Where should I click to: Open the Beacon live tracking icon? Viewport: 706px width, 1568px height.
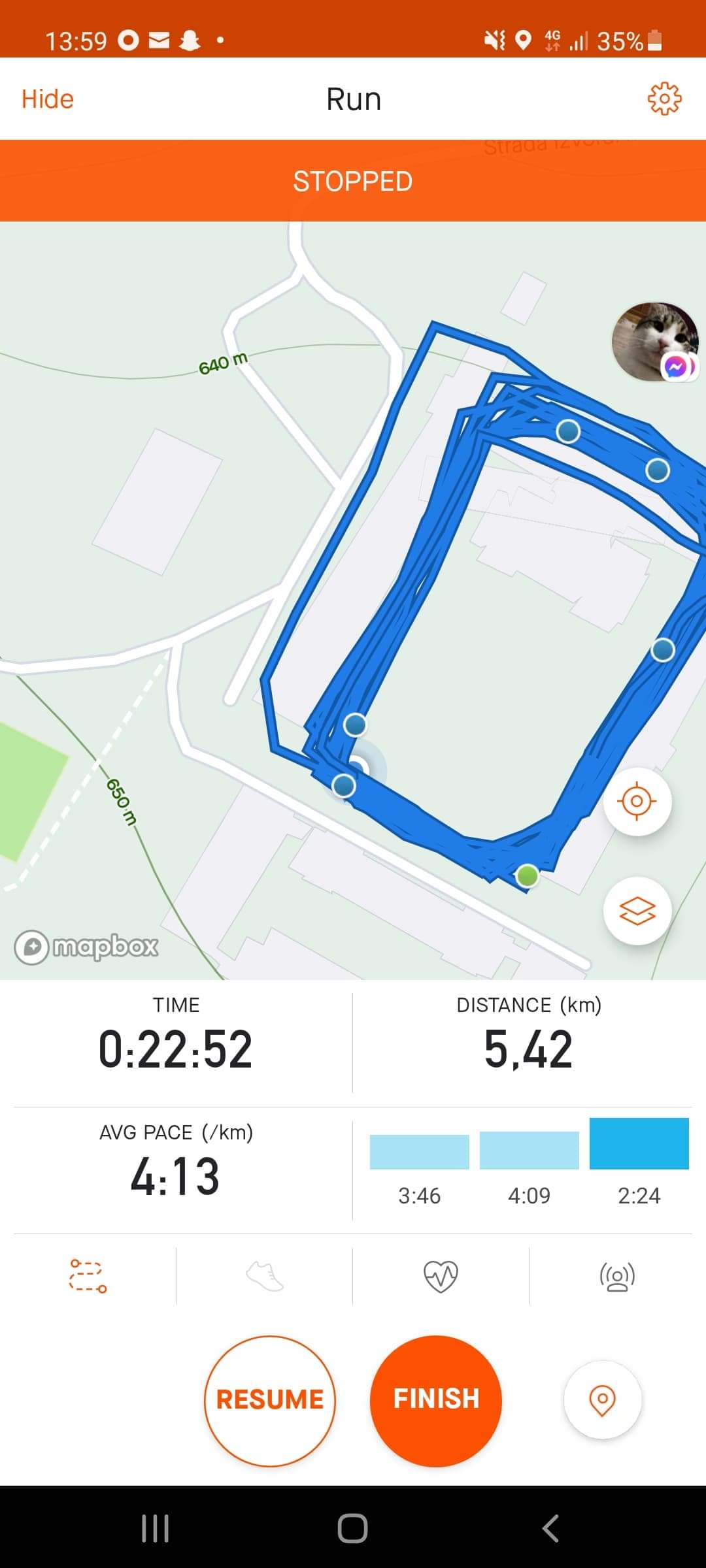click(617, 1276)
